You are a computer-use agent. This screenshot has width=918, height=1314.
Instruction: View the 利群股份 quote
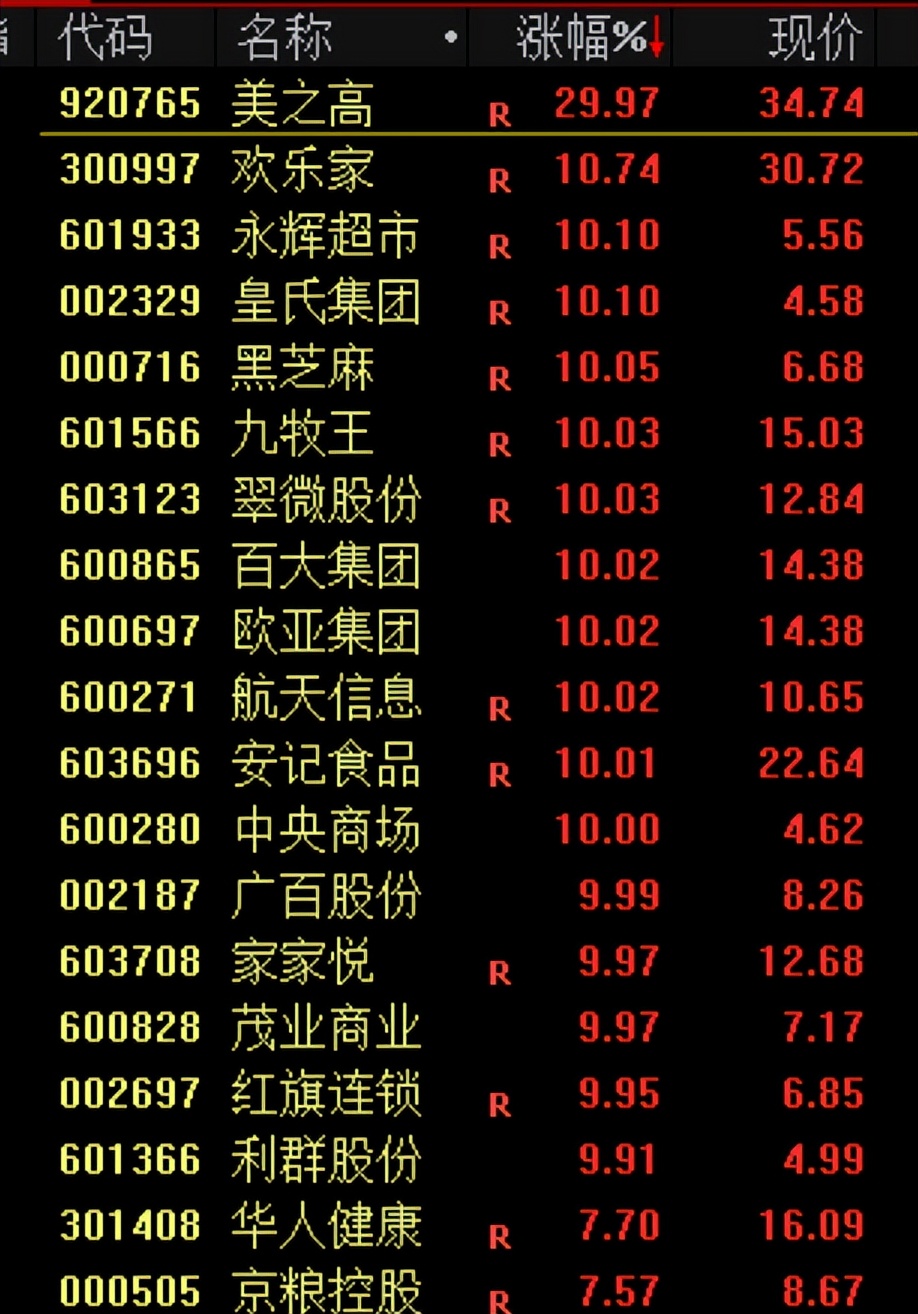pyautogui.click(x=325, y=1160)
